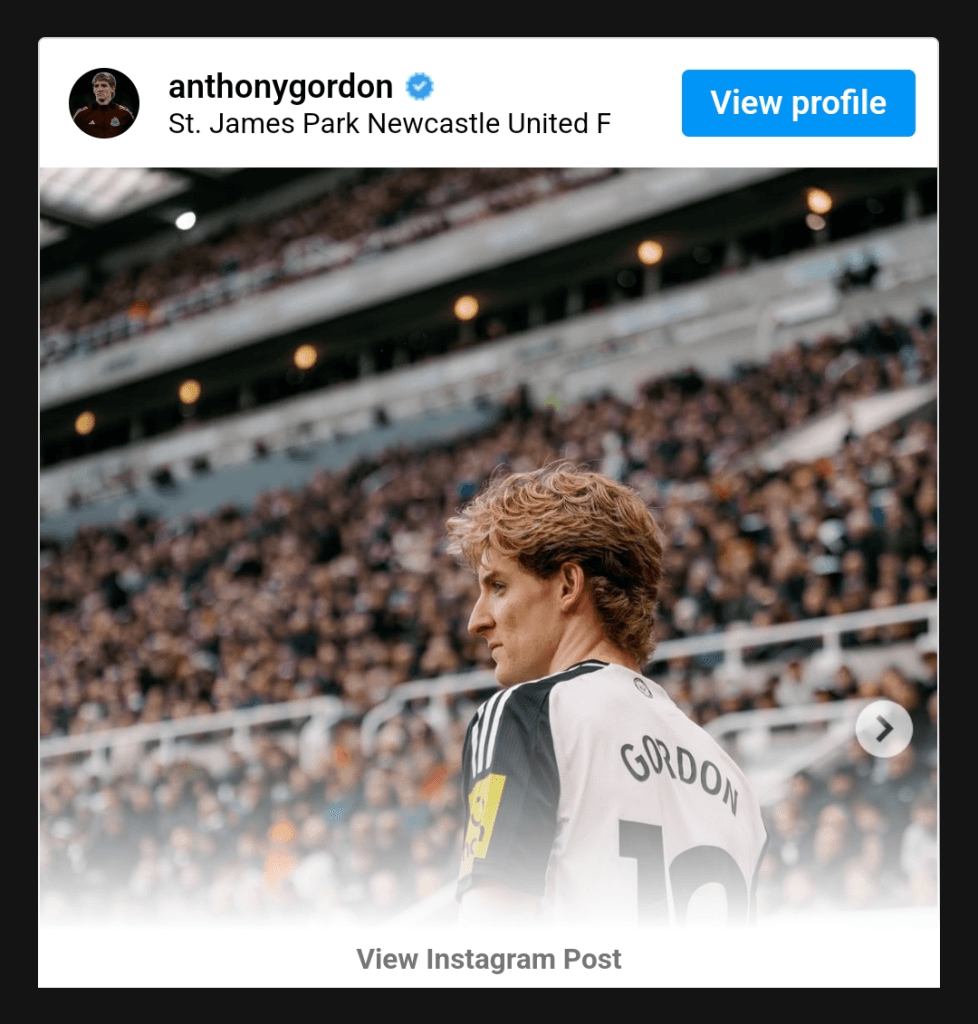Tap the anthonygordon profile picture
Viewport: 978px width, 1024px height.
[x=104, y=103]
